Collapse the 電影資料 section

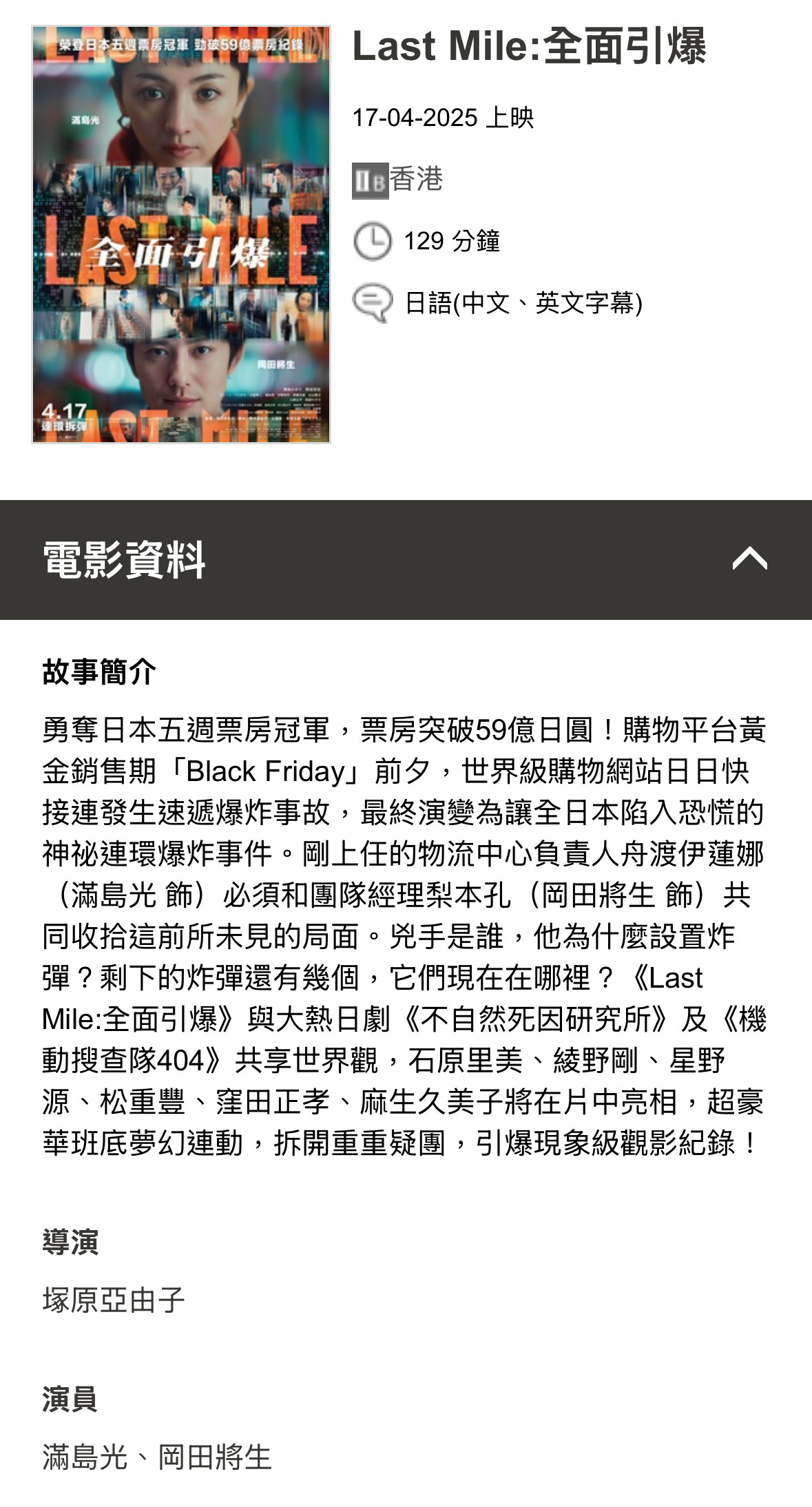click(749, 559)
